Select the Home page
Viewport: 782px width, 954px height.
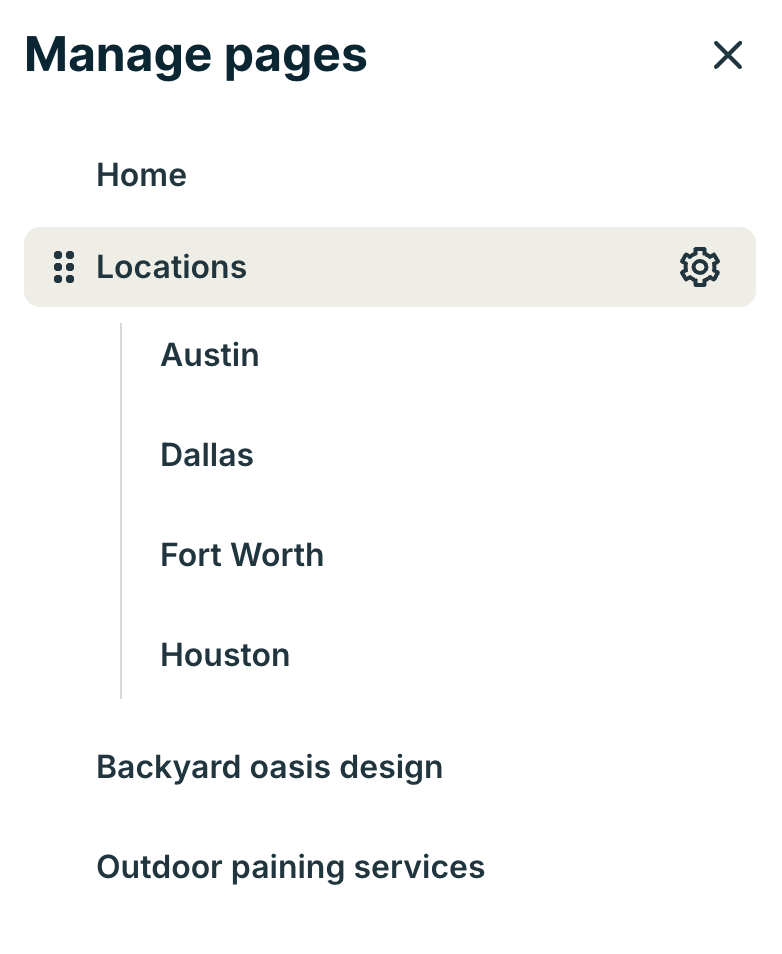tap(141, 175)
